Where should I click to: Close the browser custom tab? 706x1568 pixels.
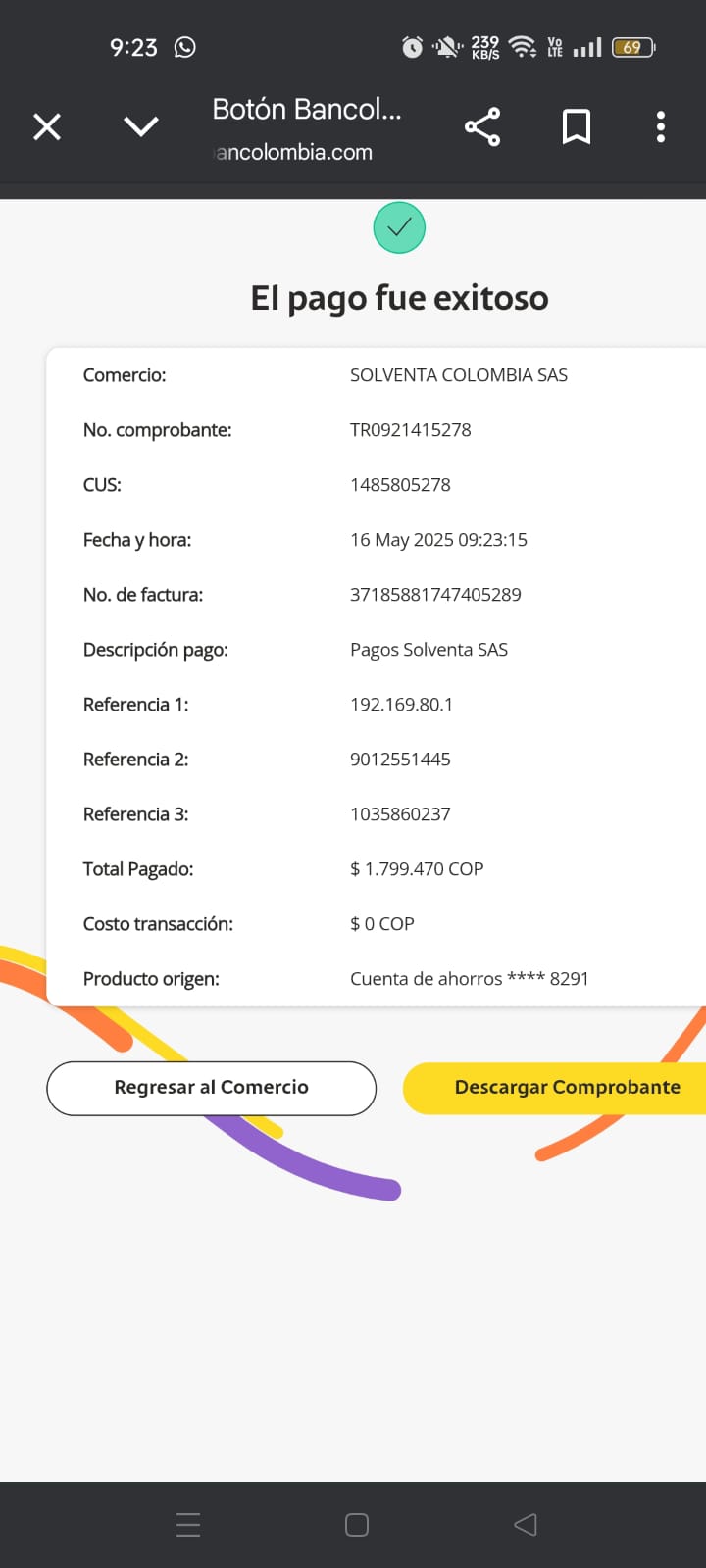pos(47,126)
